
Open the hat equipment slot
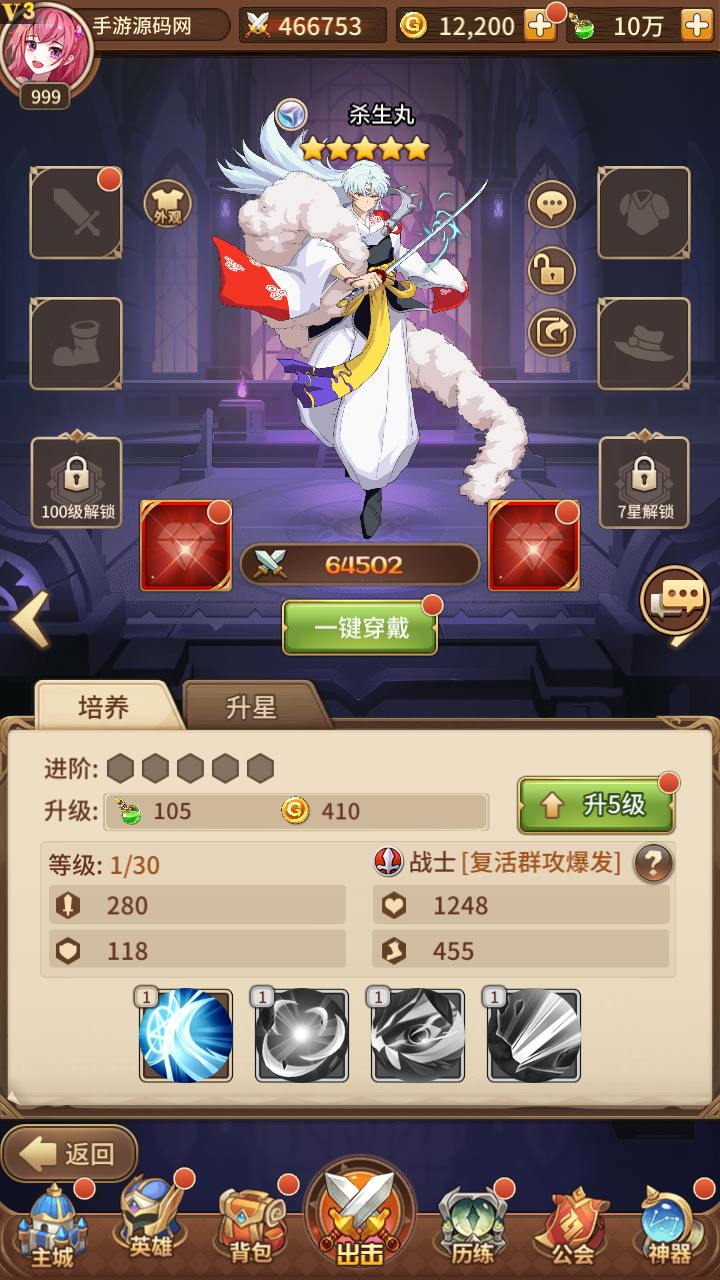click(x=644, y=343)
